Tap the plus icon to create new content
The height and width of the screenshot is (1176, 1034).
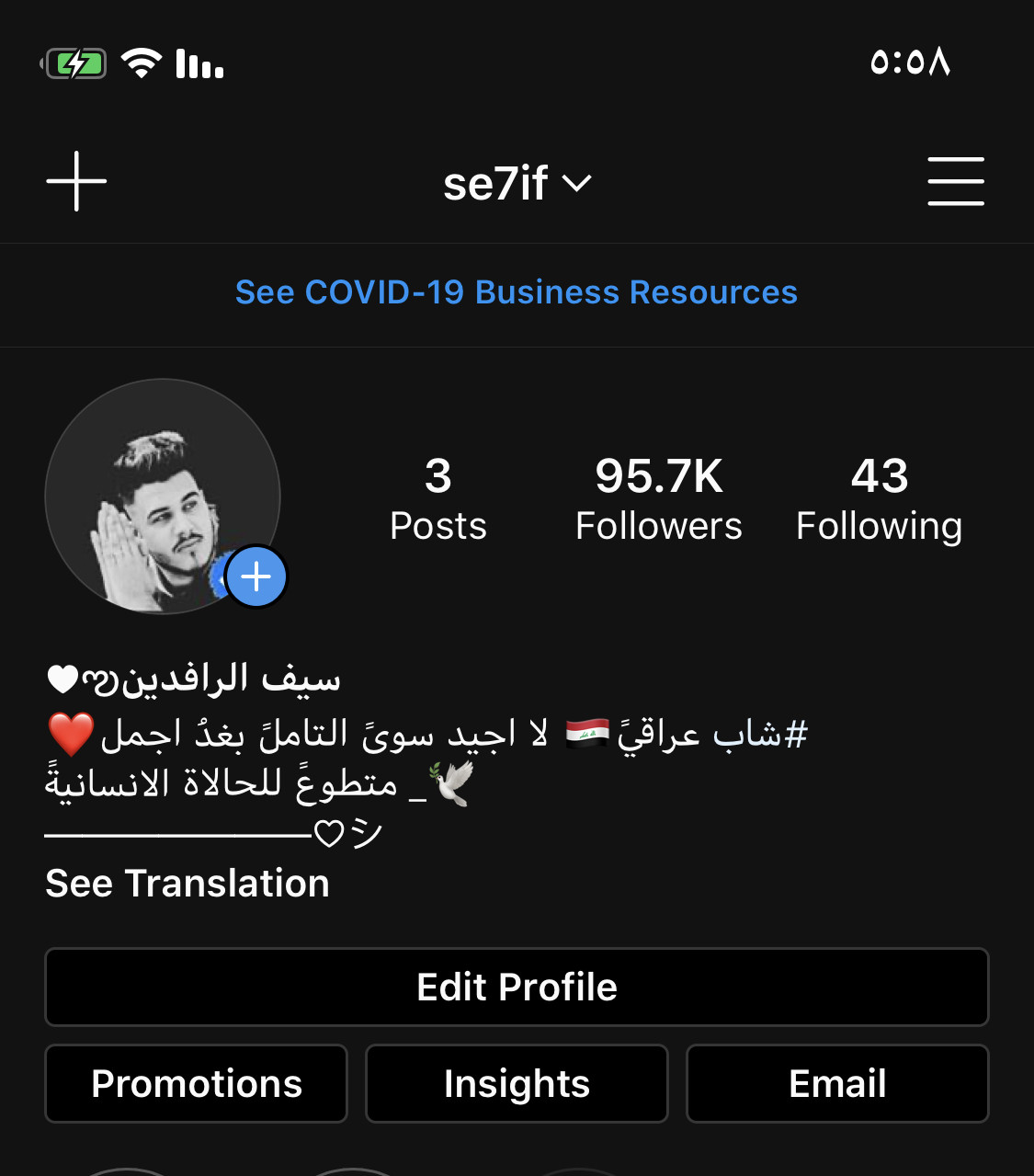(76, 181)
